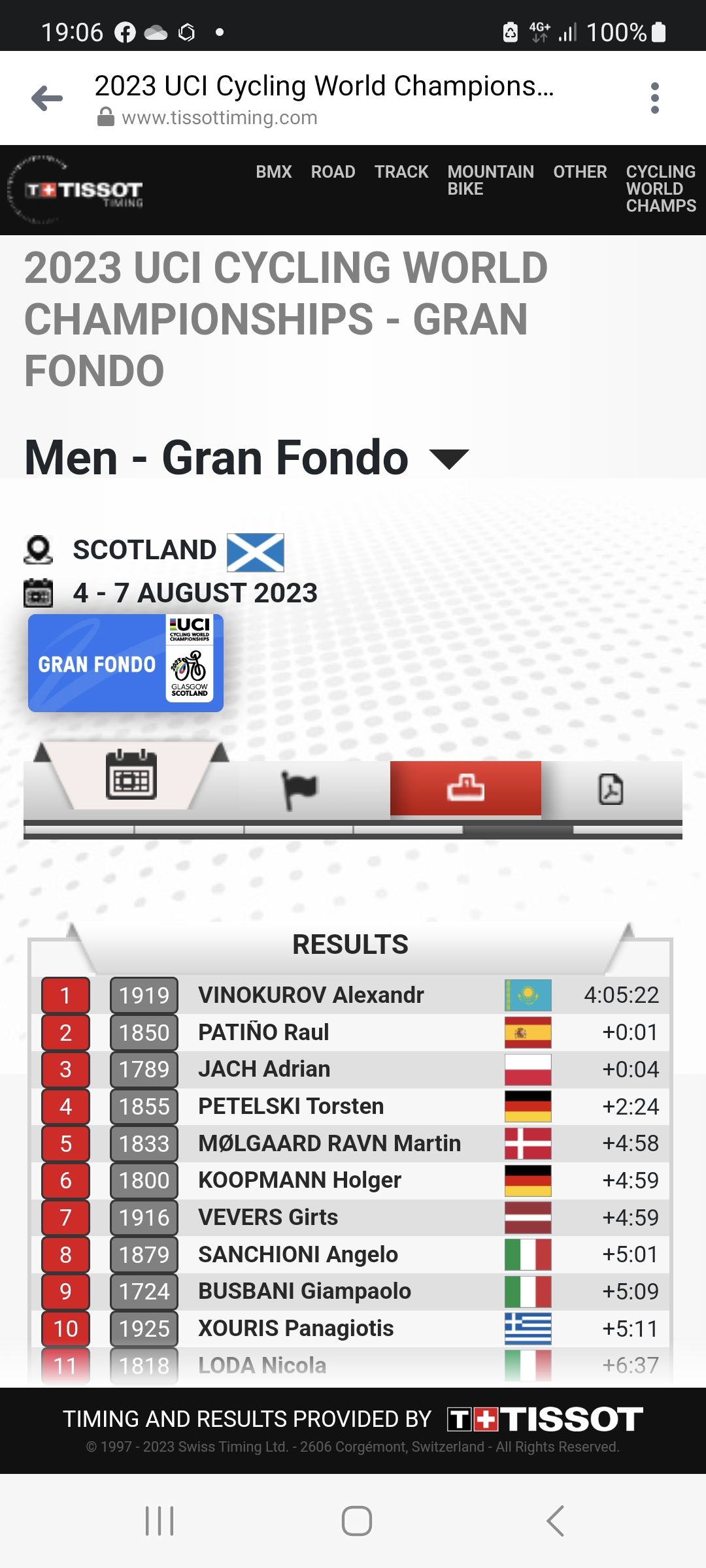The image size is (706, 1568).
Task: Switch to the ROAD section
Action: tap(333, 172)
